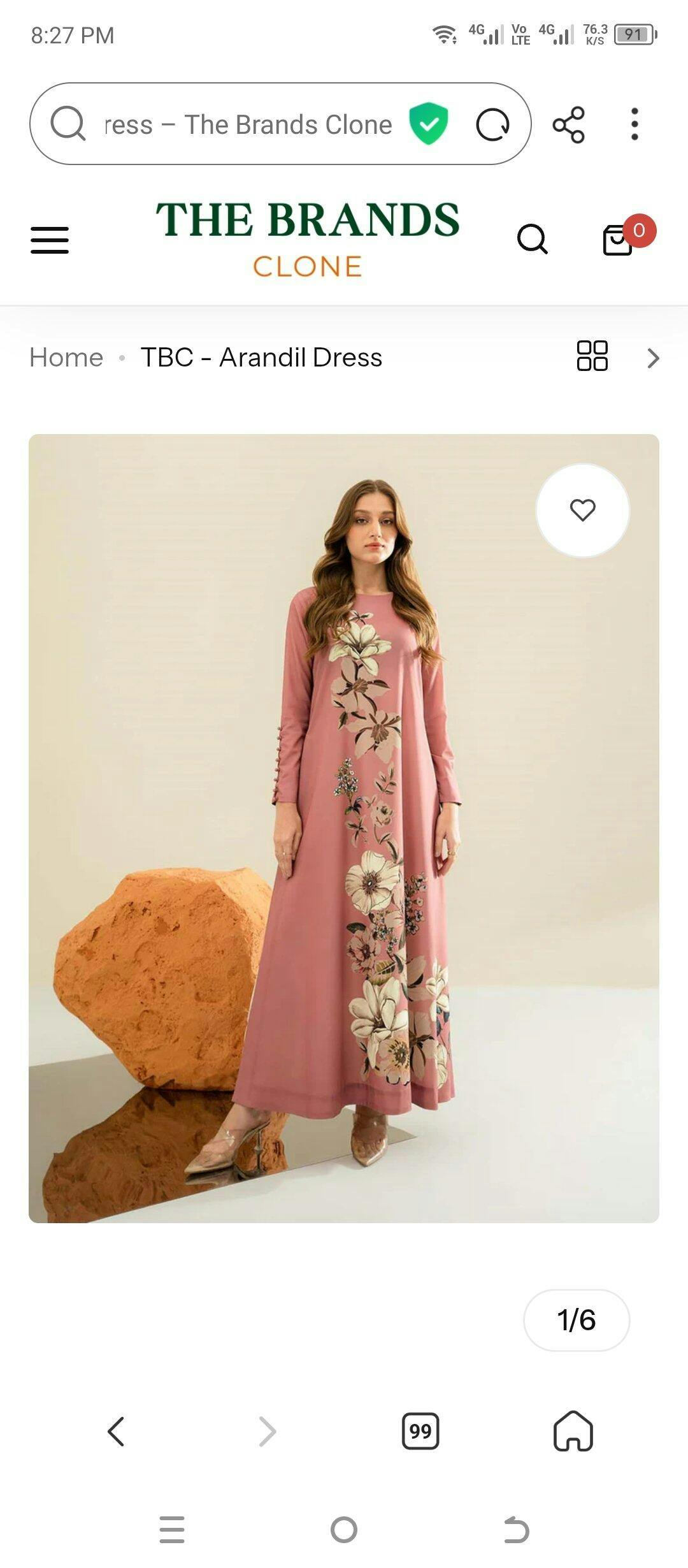The height and width of the screenshot is (1568, 688).
Task: Open the product grid view icon
Action: pyautogui.click(x=592, y=356)
